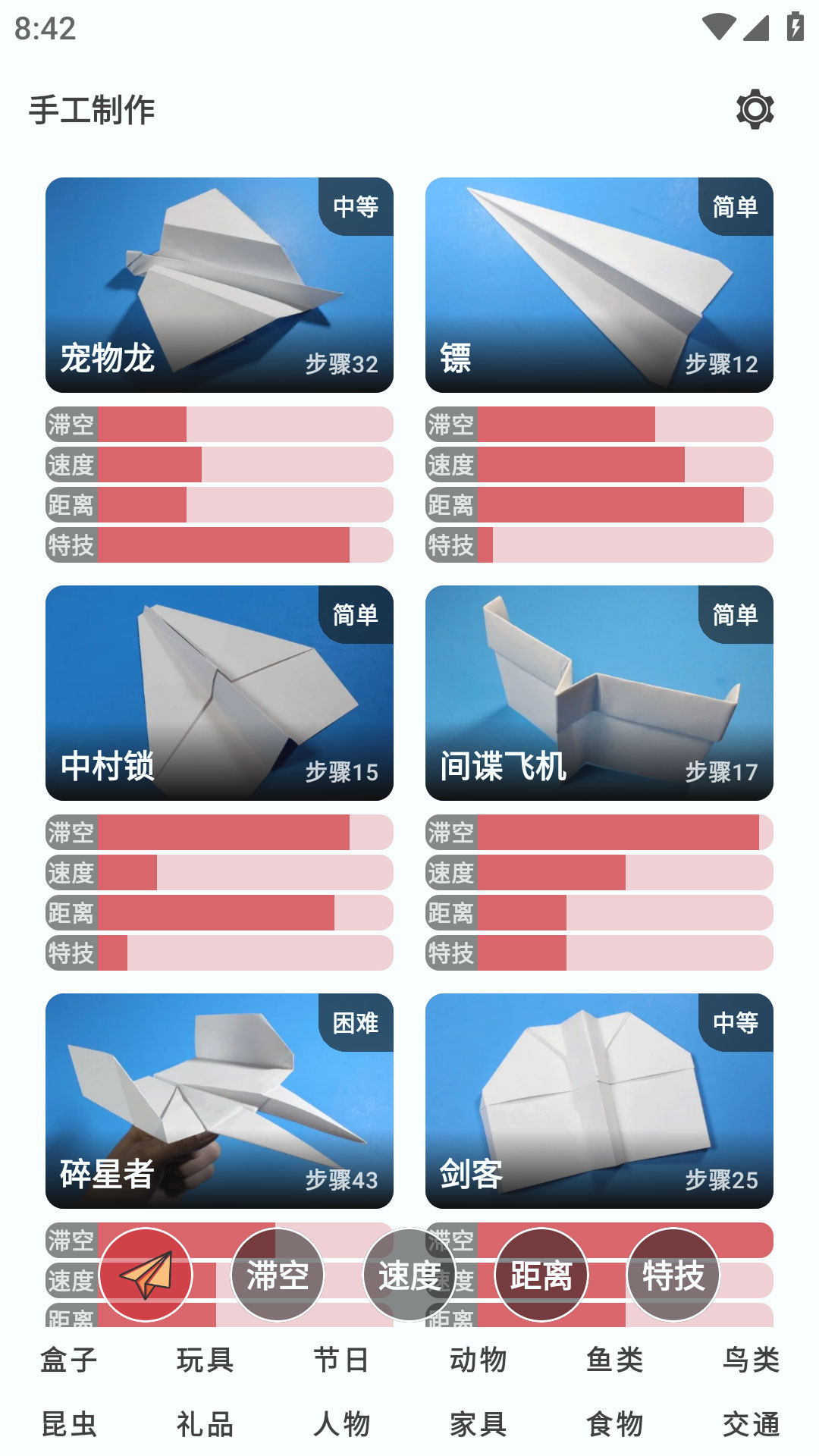Sort planes by 速度
Viewport: 819px width, 1456px height.
pos(409,1275)
